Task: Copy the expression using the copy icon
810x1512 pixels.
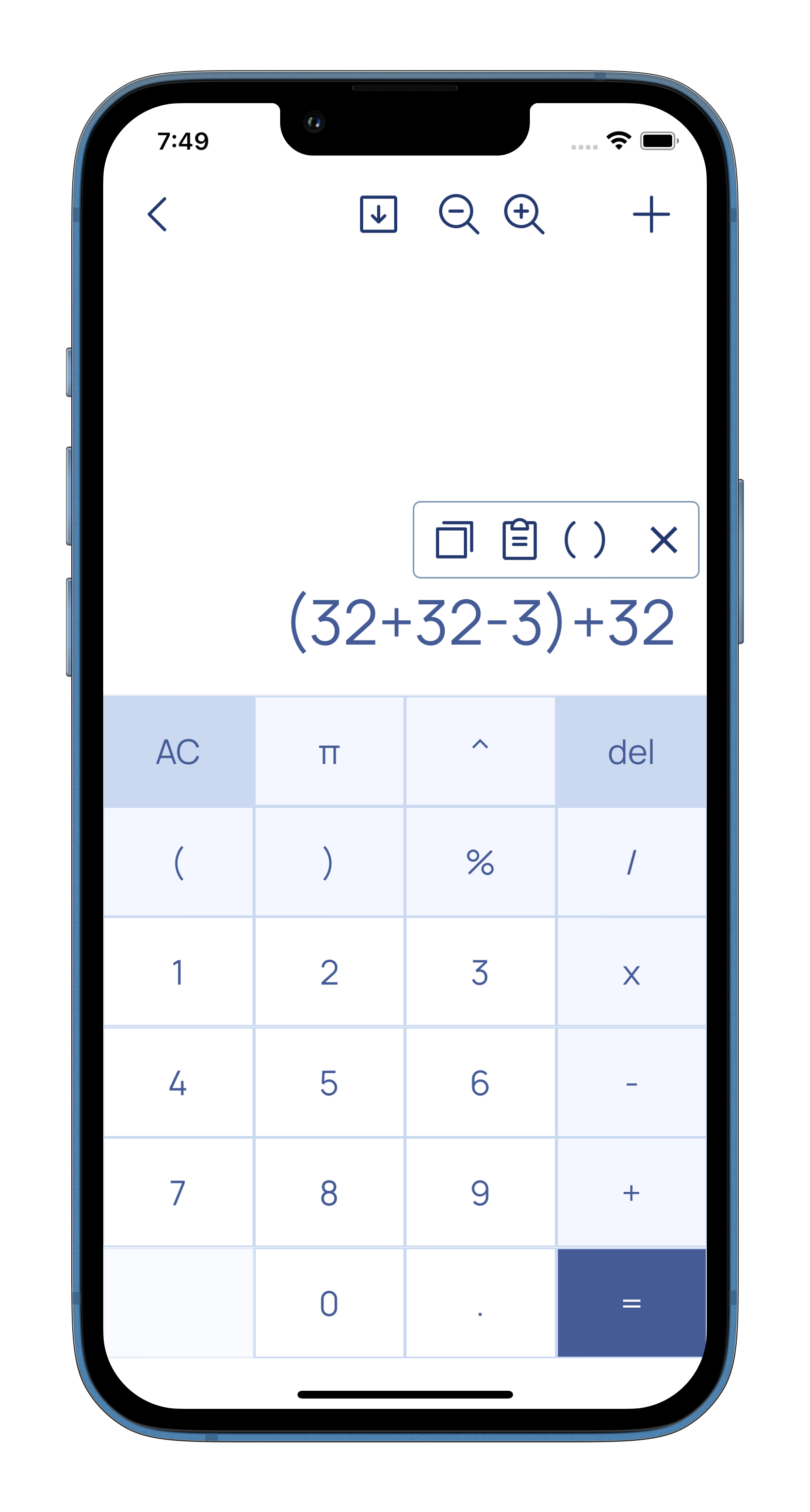Action: [454, 539]
